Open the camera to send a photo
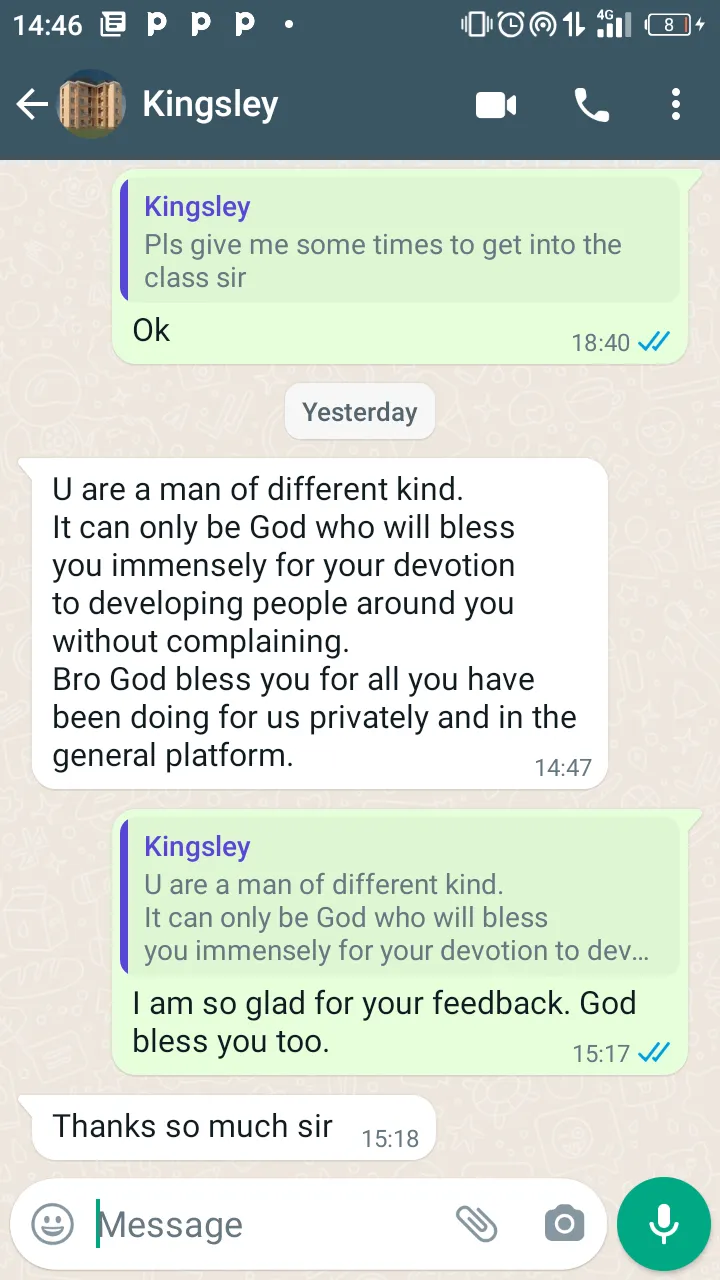The image size is (720, 1280). point(564,1224)
